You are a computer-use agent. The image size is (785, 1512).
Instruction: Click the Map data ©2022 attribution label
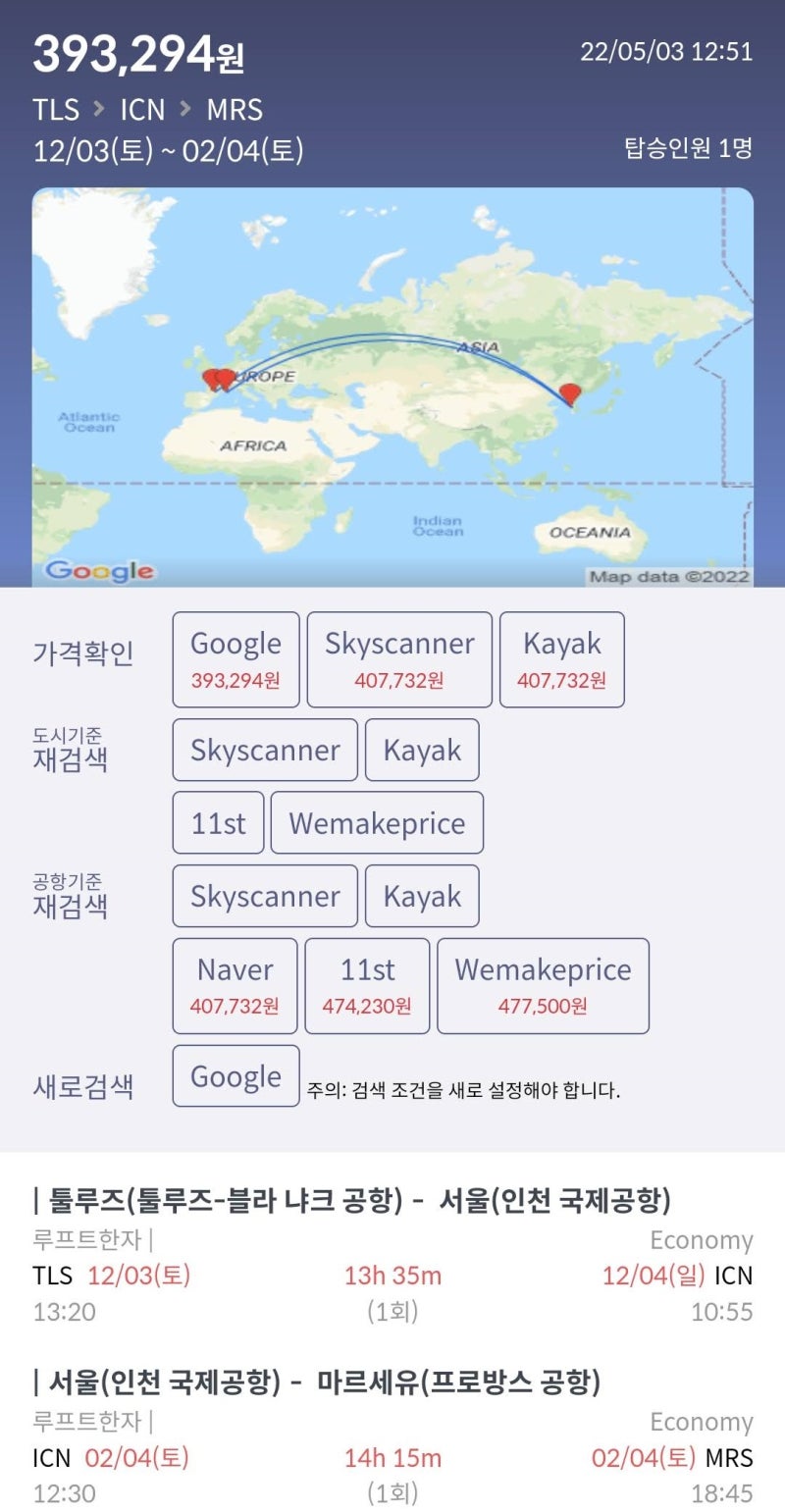point(668,578)
